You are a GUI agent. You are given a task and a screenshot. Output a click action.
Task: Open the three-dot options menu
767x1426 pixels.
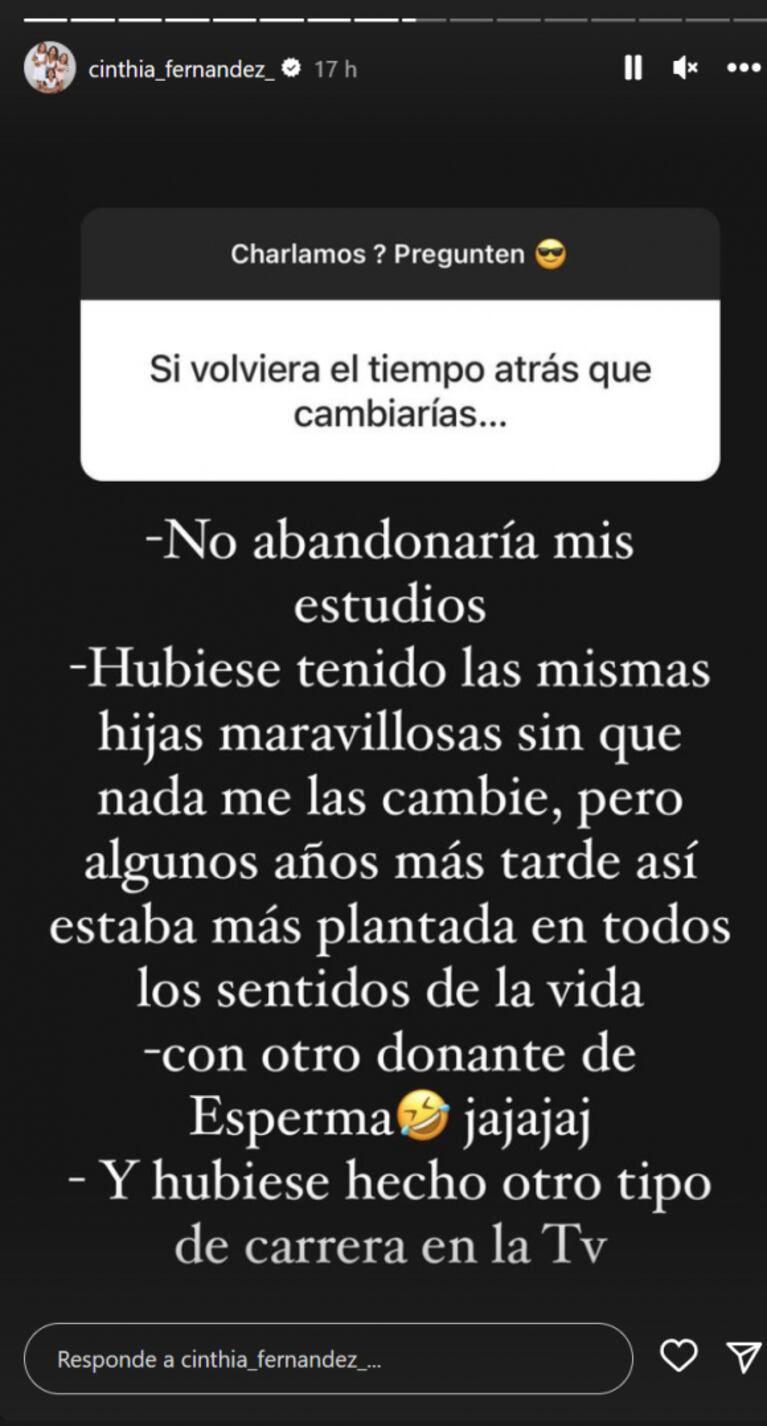pyautogui.click(x=743, y=68)
